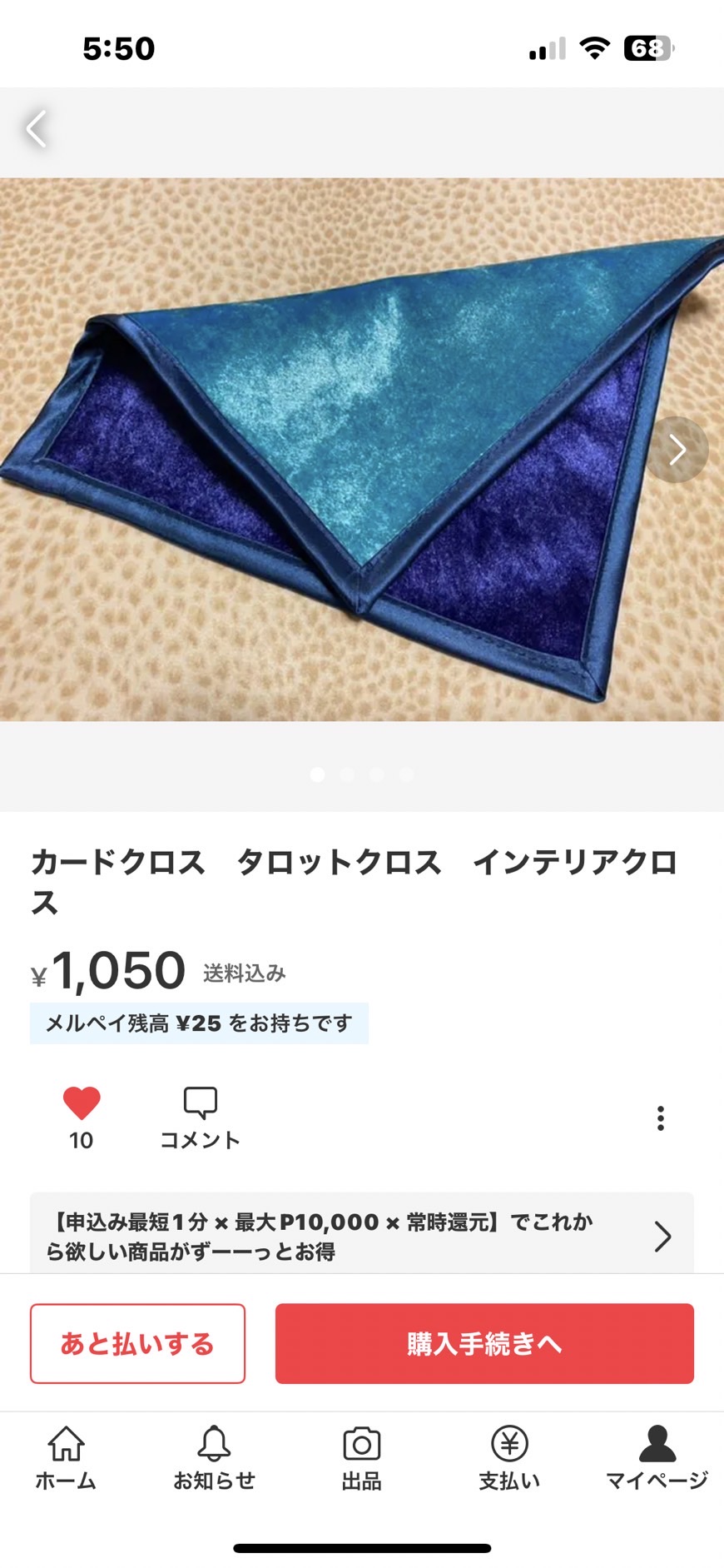Image resolution: width=724 pixels, height=1568 pixels.
Task: Open the コメント comment section
Action: tap(200, 1118)
